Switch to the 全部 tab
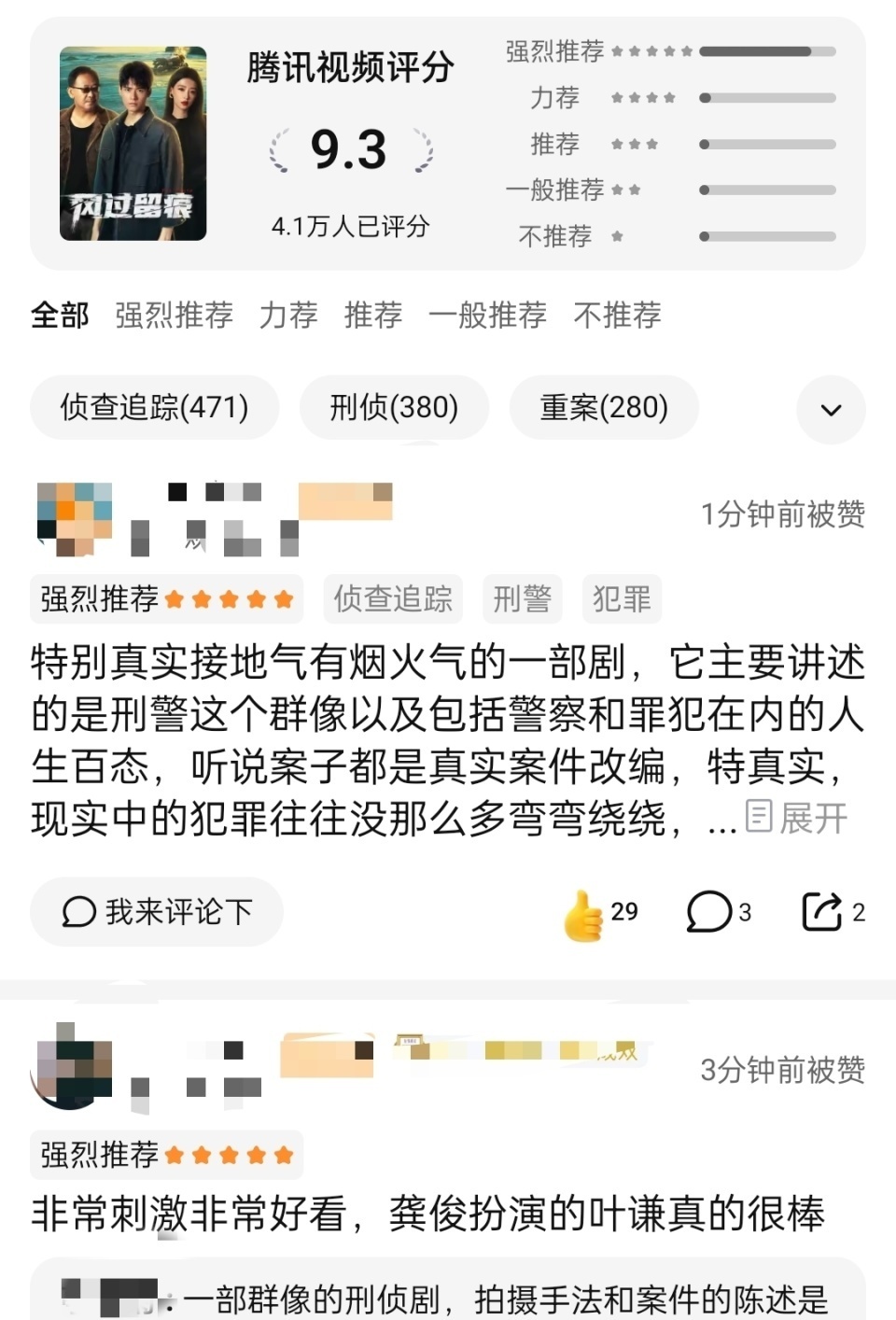Screen dimensions: 896x1320 tap(60, 315)
